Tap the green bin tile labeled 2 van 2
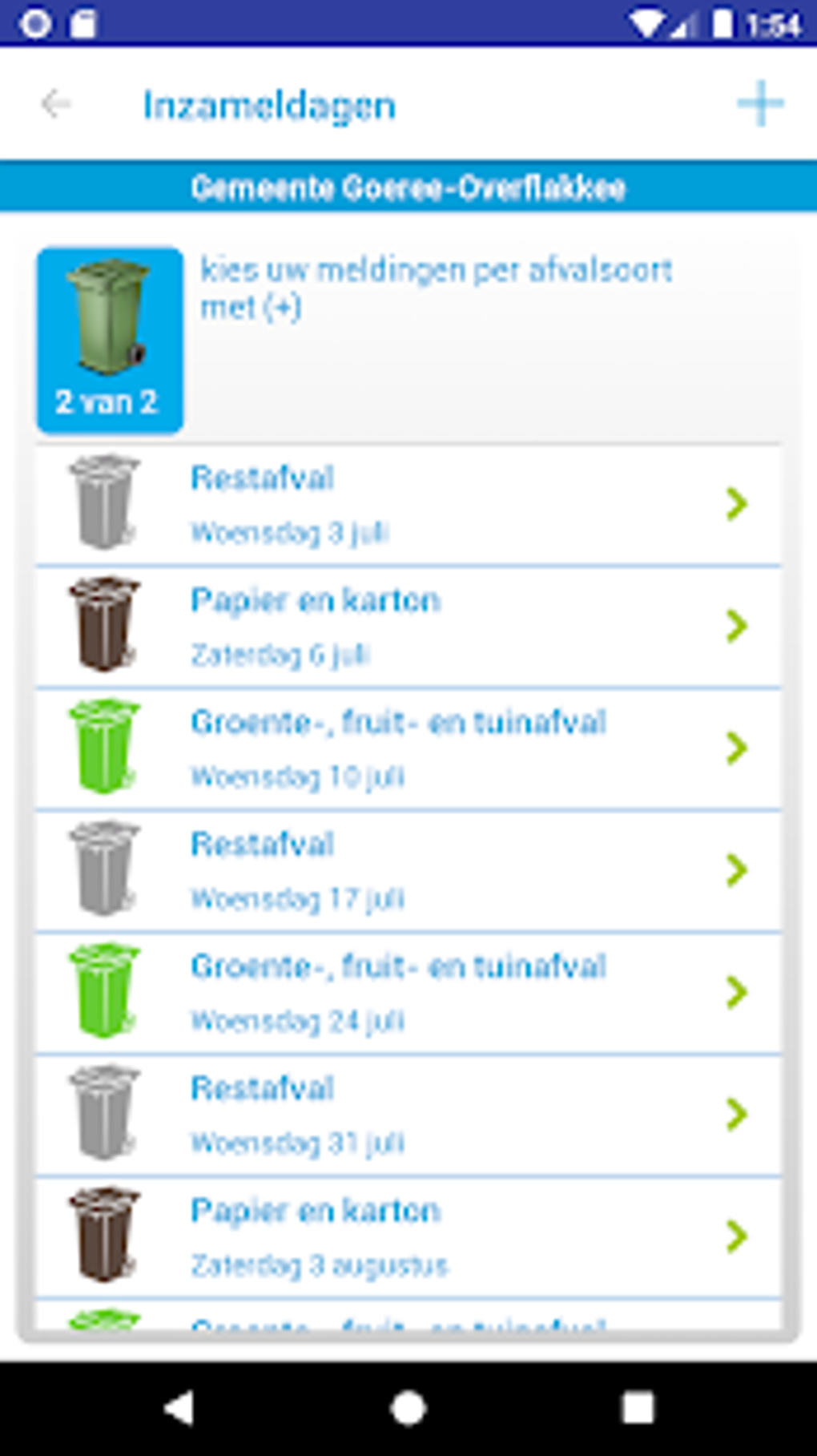 pyautogui.click(x=110, y=340)
